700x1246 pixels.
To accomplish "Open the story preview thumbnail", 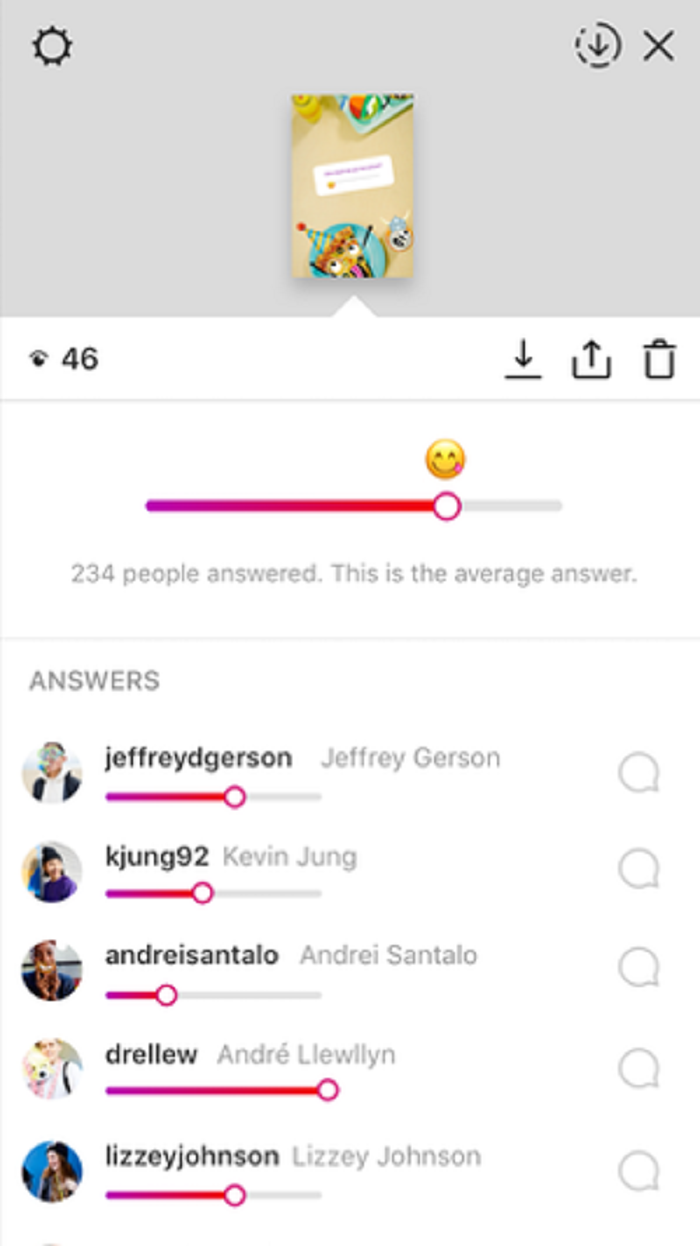I will click(x=352, y=186).
